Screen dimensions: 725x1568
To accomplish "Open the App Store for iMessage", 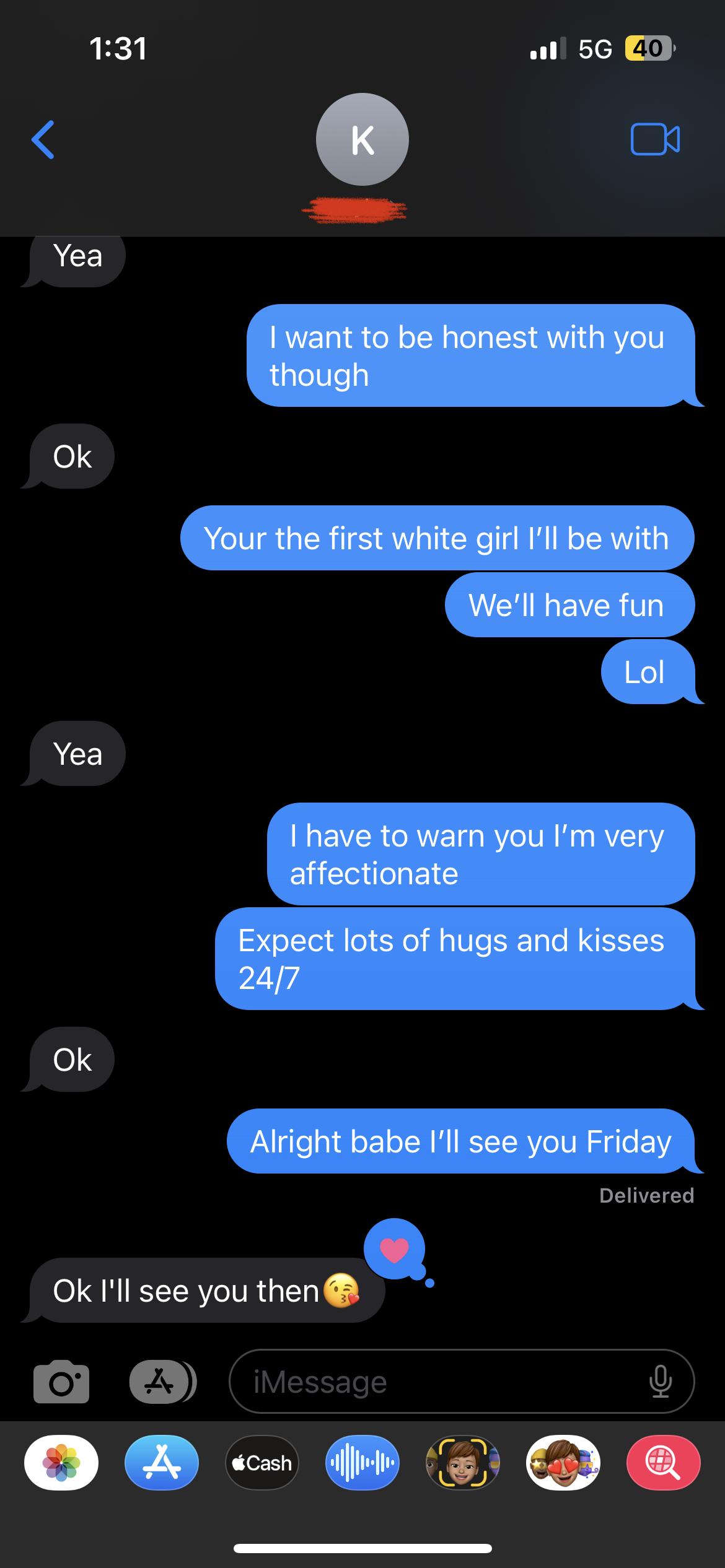I will (x=162, y=1463).
